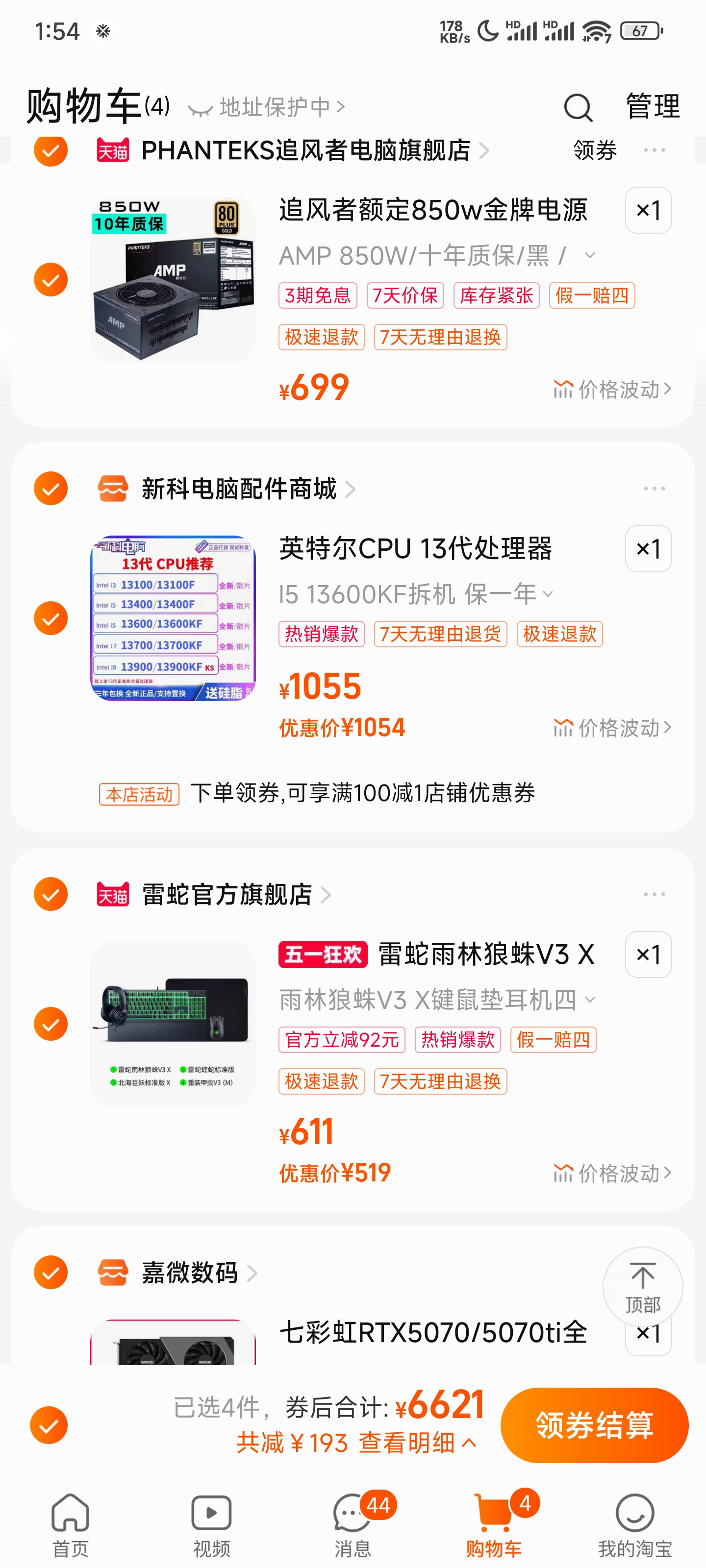The image size is (706, 1568).
Task: Open the cart search icon
Action: [x=578, y=108]
